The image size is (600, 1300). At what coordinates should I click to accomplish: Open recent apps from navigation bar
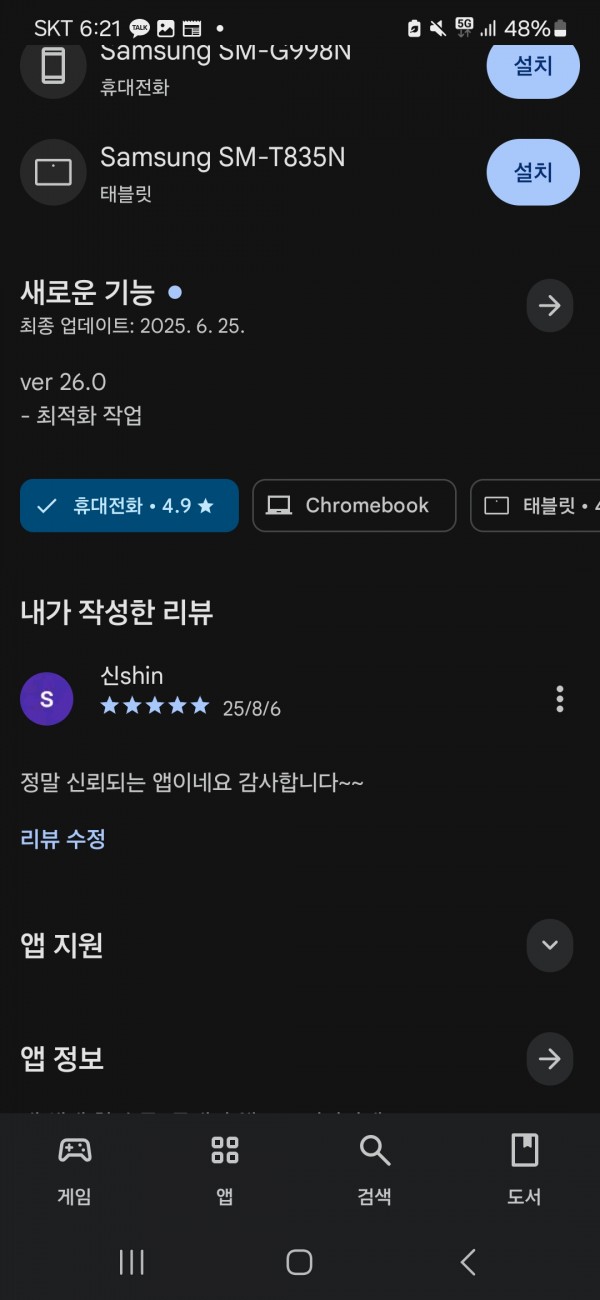click(x=131, y=1262)
